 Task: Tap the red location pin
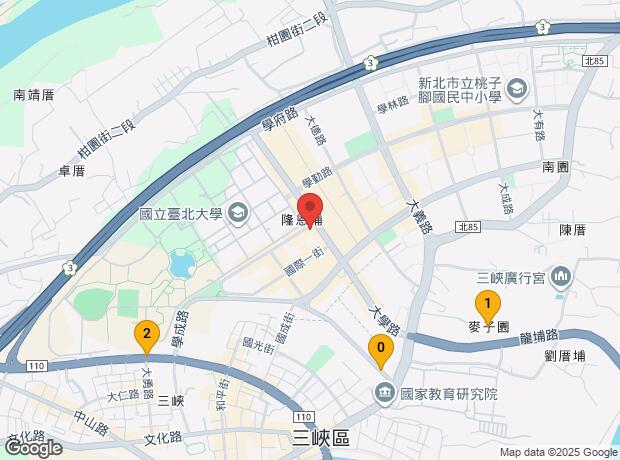tap(311, 207)
